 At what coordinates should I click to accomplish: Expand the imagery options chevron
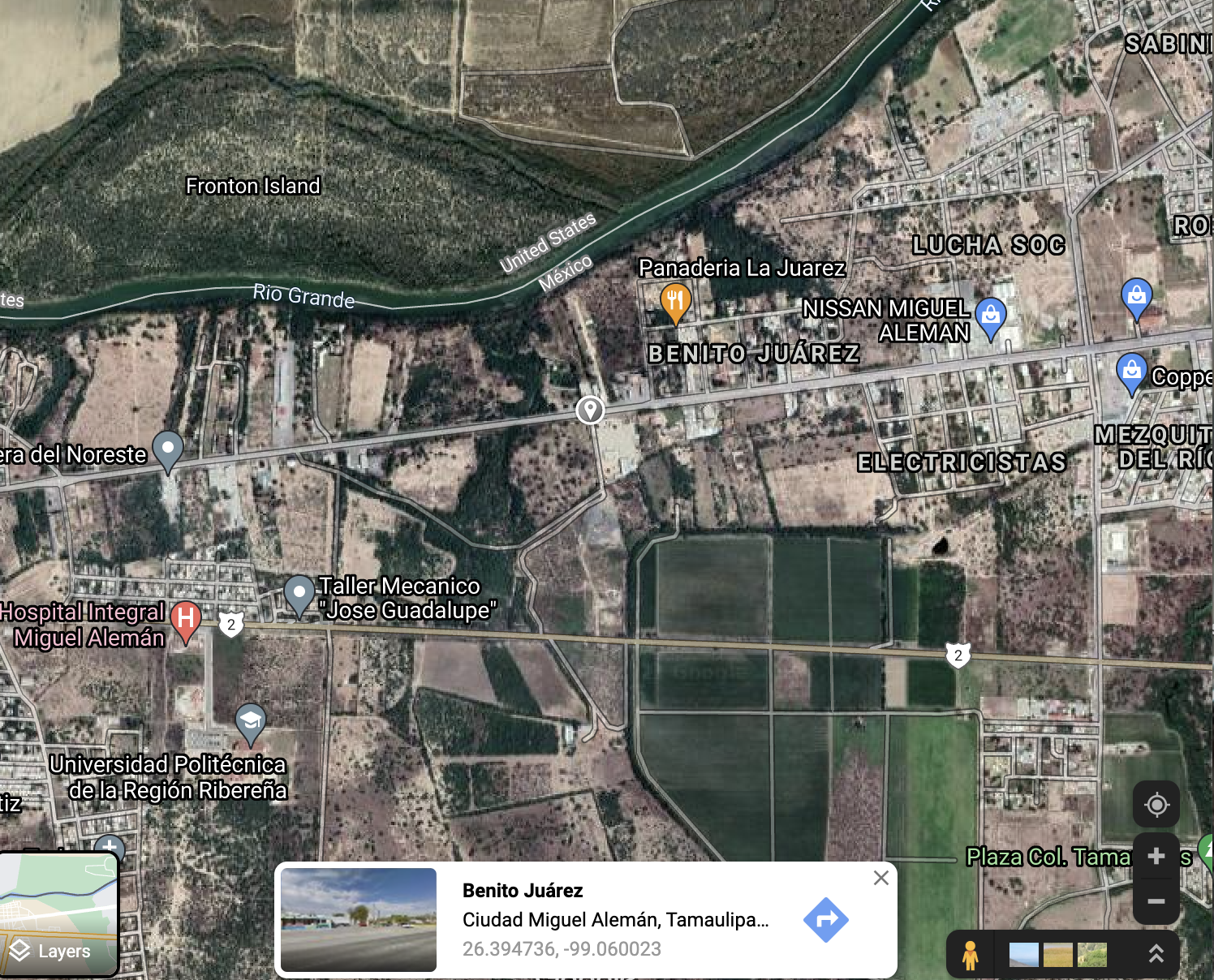pos(1156,955)
